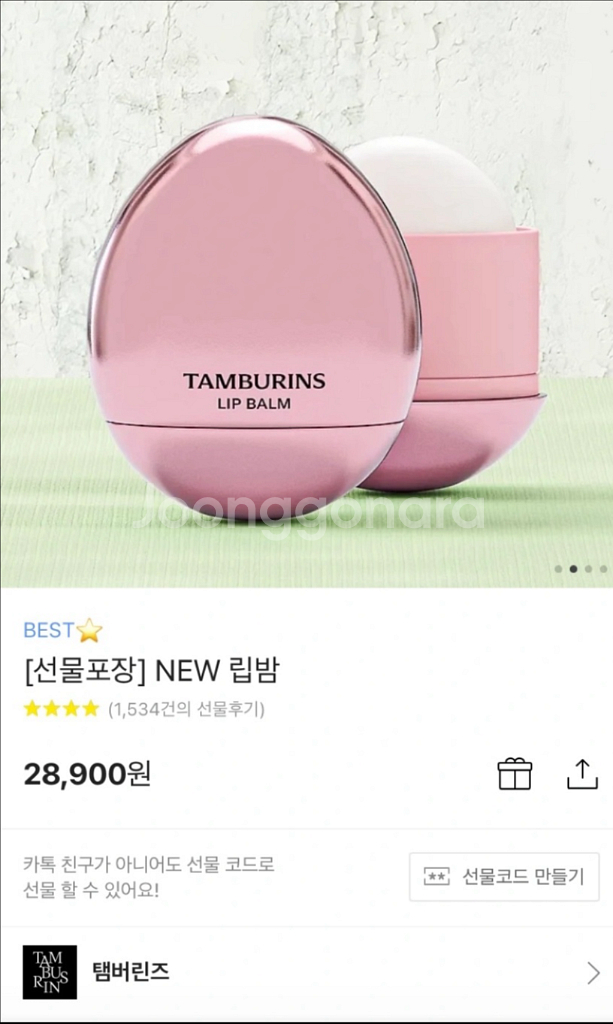View the lip balm product image
The height and width of the screenshot is (1024, 613).
(306, 300)
